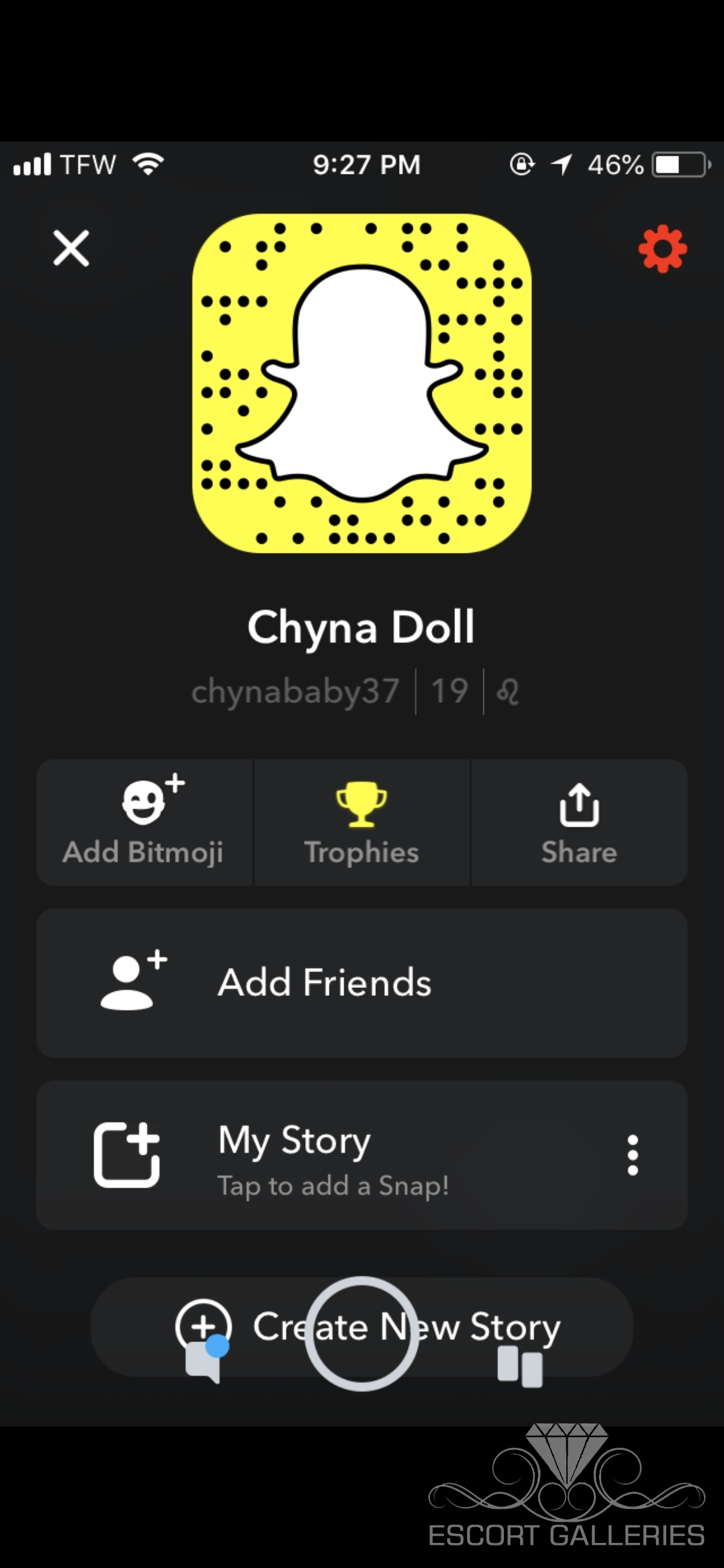724x1568 pixels.
Task: Open the settings gear
Action: tap(662, 249)
